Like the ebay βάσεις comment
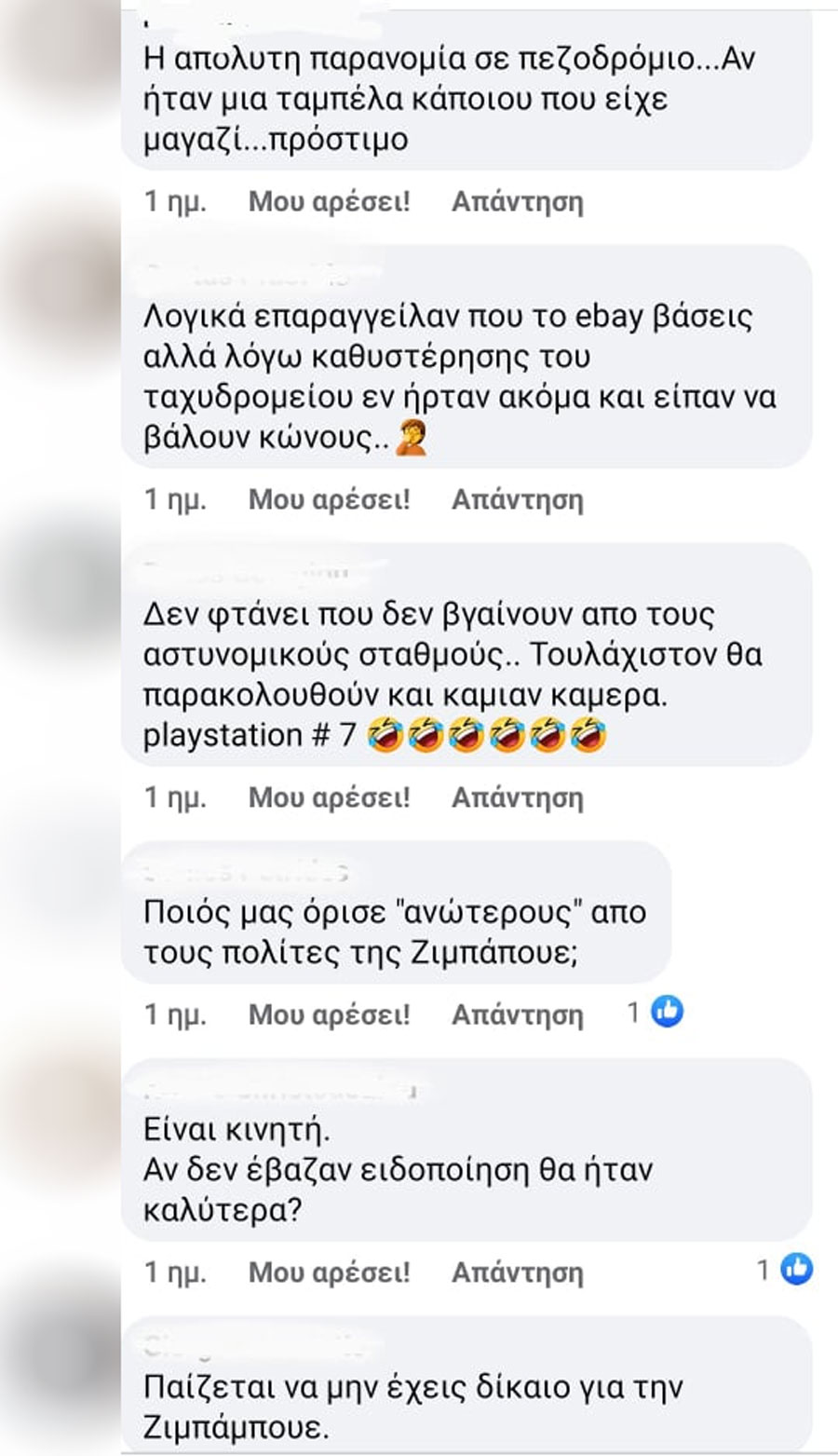The width and height of the screenshot is (838, 1456). pos(329,499)
